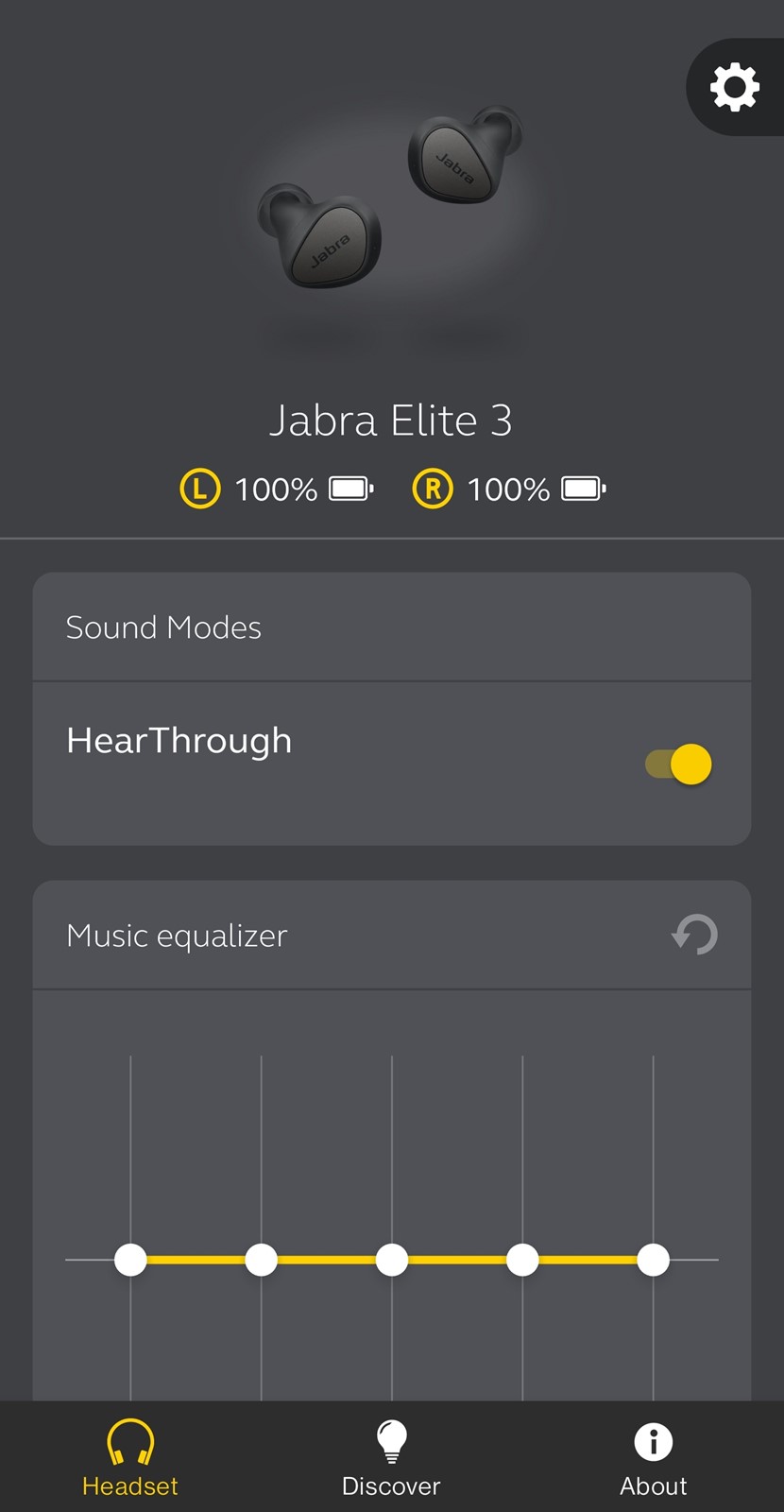Tap the first equalizer band handle
Viewport: 784px width, 1512px height.
[130, 1260]
